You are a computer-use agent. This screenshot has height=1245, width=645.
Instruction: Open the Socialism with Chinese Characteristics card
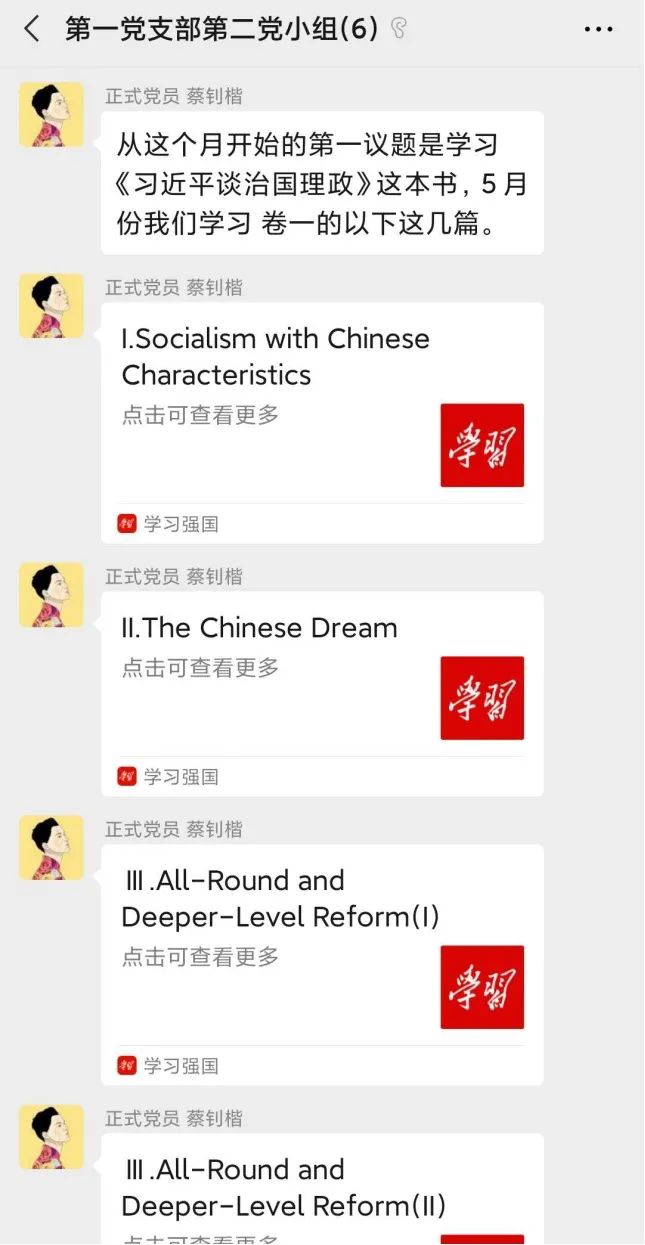tap(322, 422)
